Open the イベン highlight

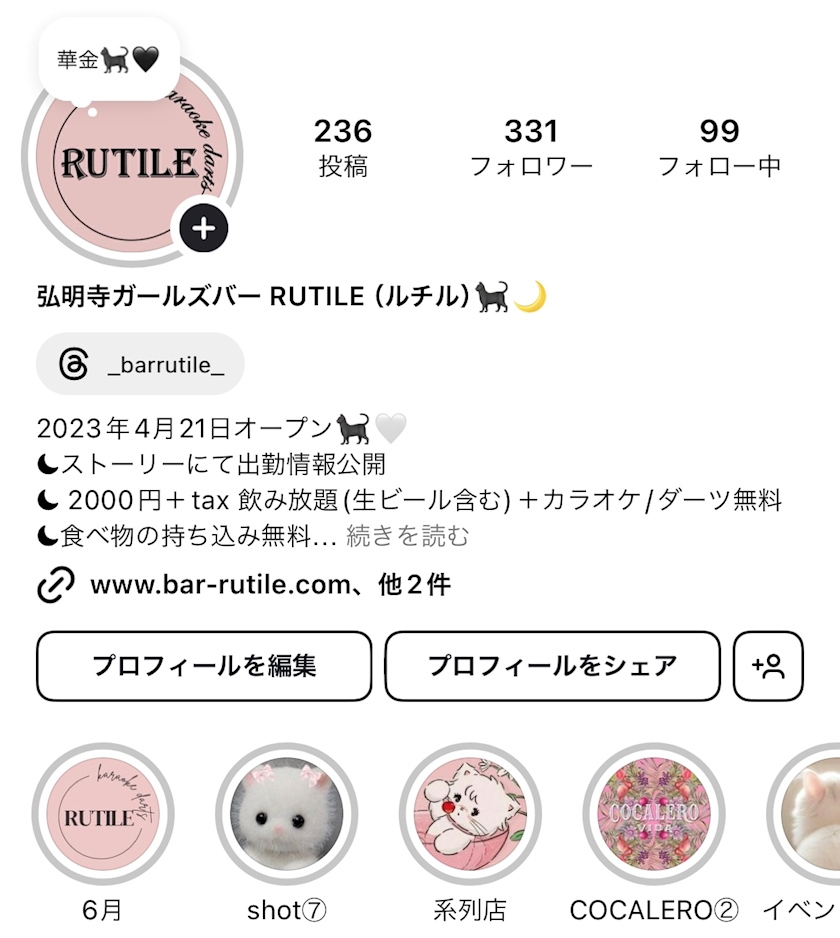pos(810,814)
